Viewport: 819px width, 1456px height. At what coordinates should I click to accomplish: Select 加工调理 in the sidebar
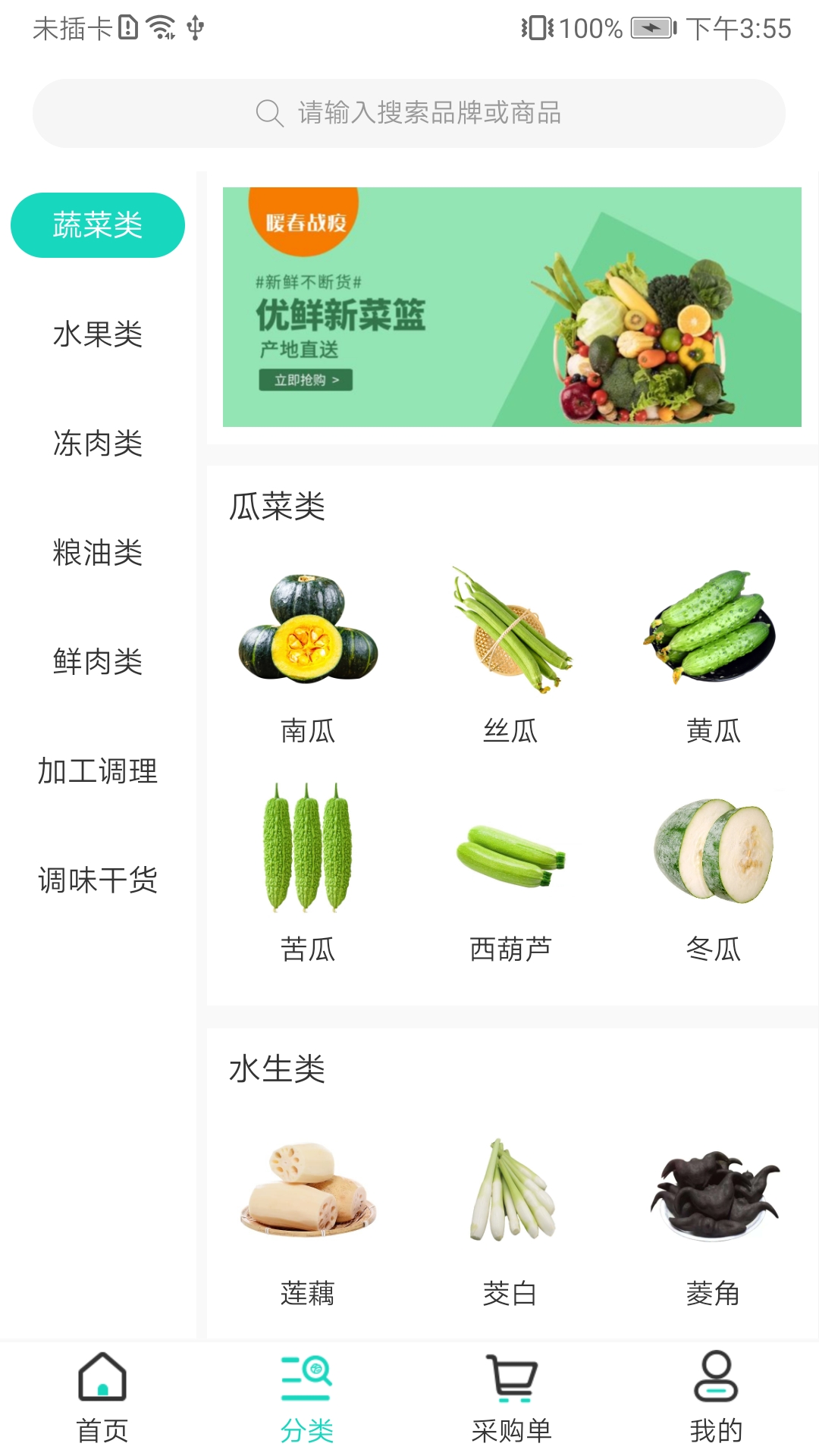(x=98, y=771)
